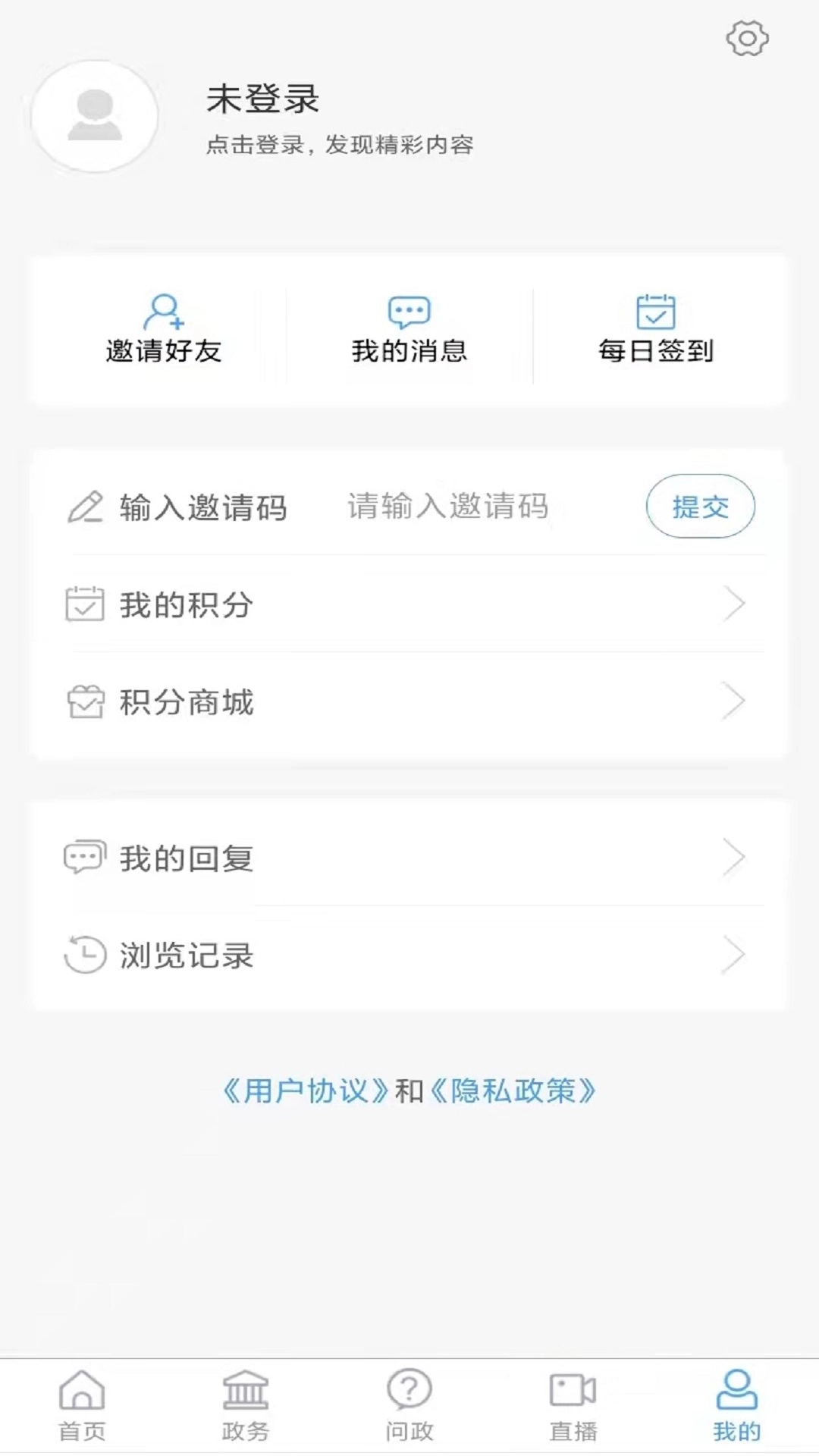The width and height of the screenshot is (819, 1456).
Task: Tap the daily check-in (每日签到) calendar icon
Action: 657,309
